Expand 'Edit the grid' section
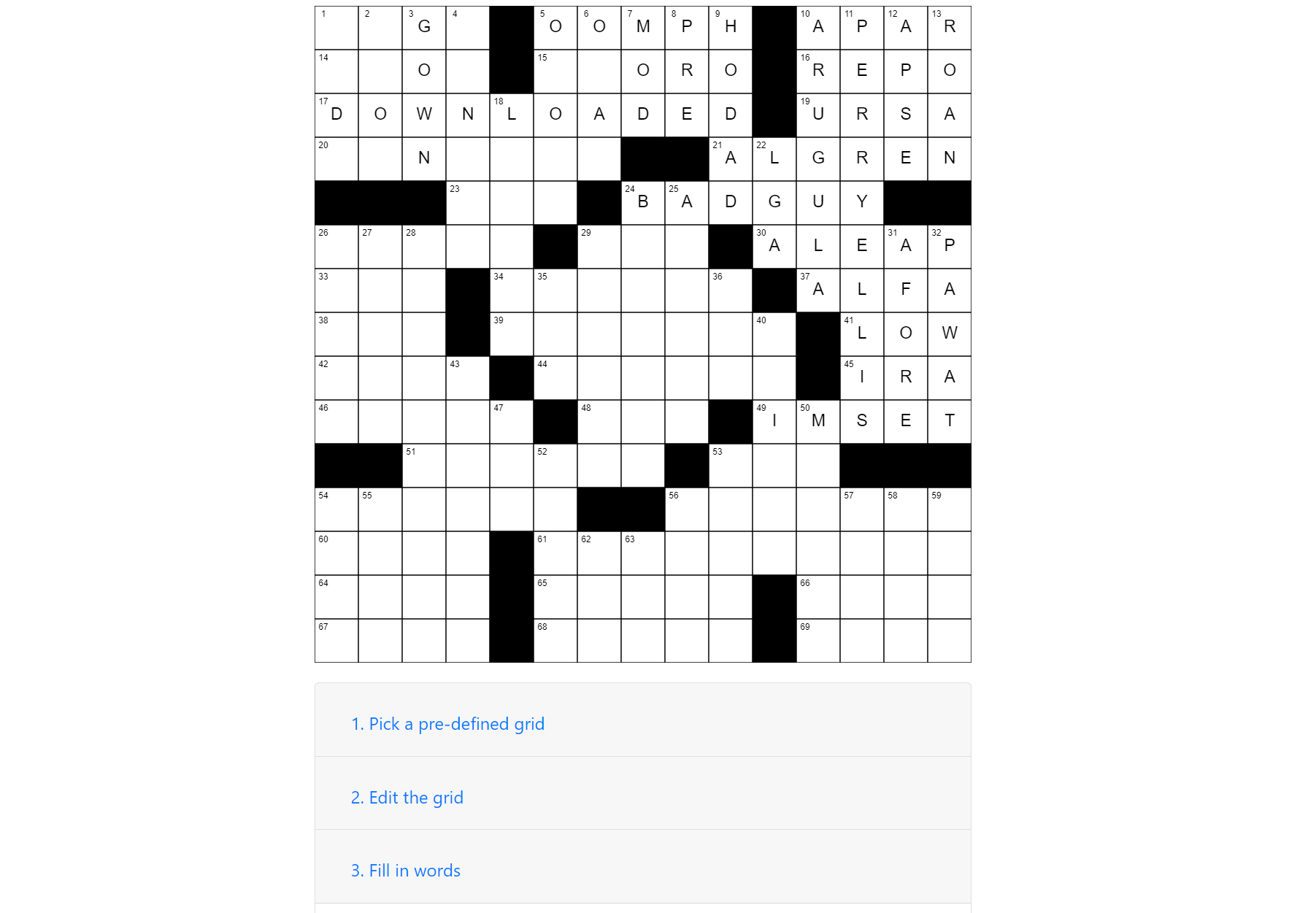The width and height of the screenshot is (1316, 913). pos(407,798)
